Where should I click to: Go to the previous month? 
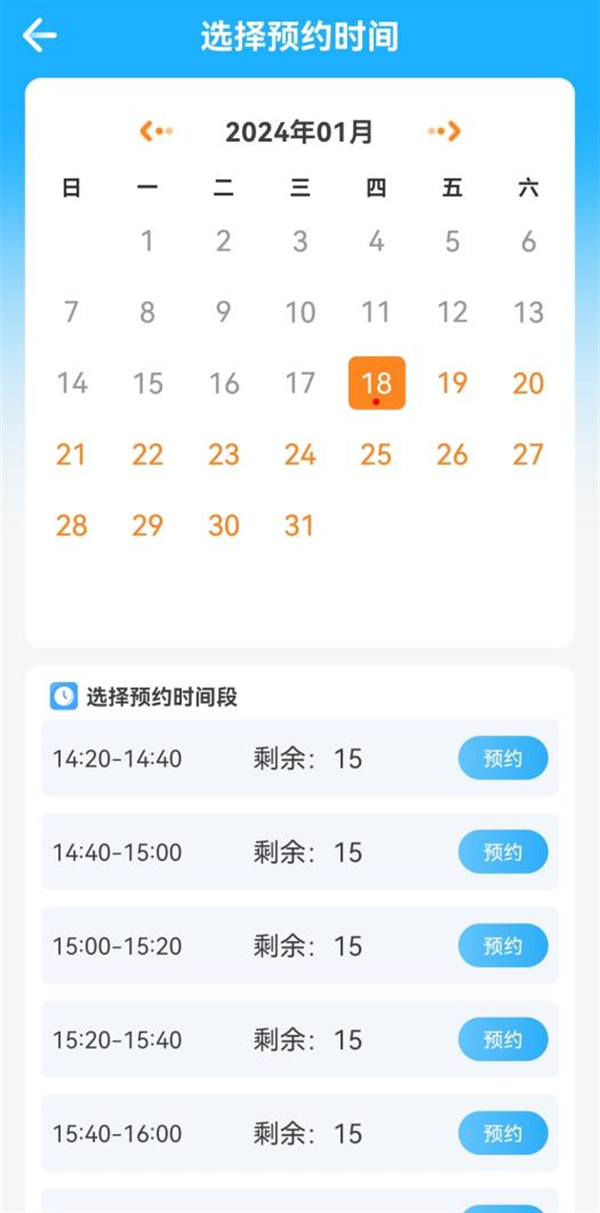tap(156, 131)
